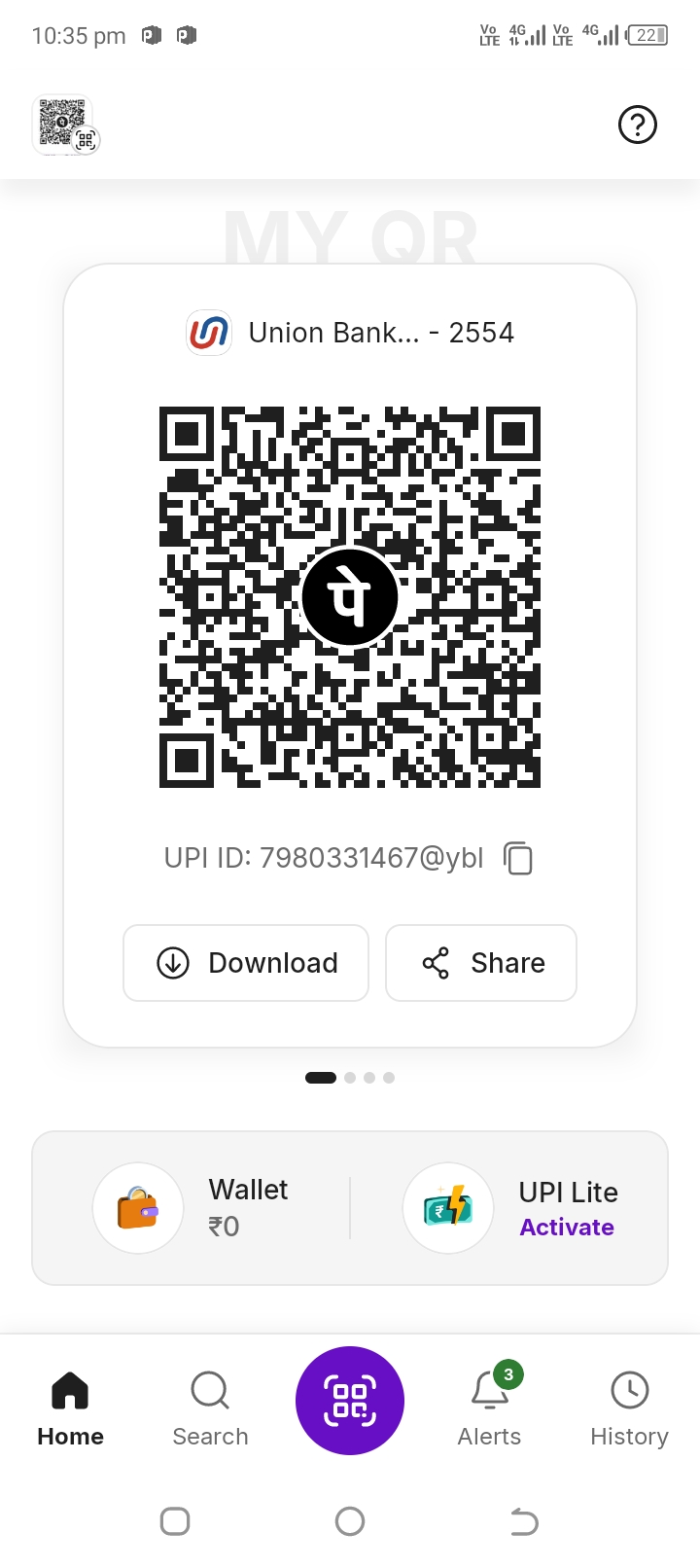This screenshot has height=1568, width=700.
Task: Open the help question mark icon
Action: (638, 125)
